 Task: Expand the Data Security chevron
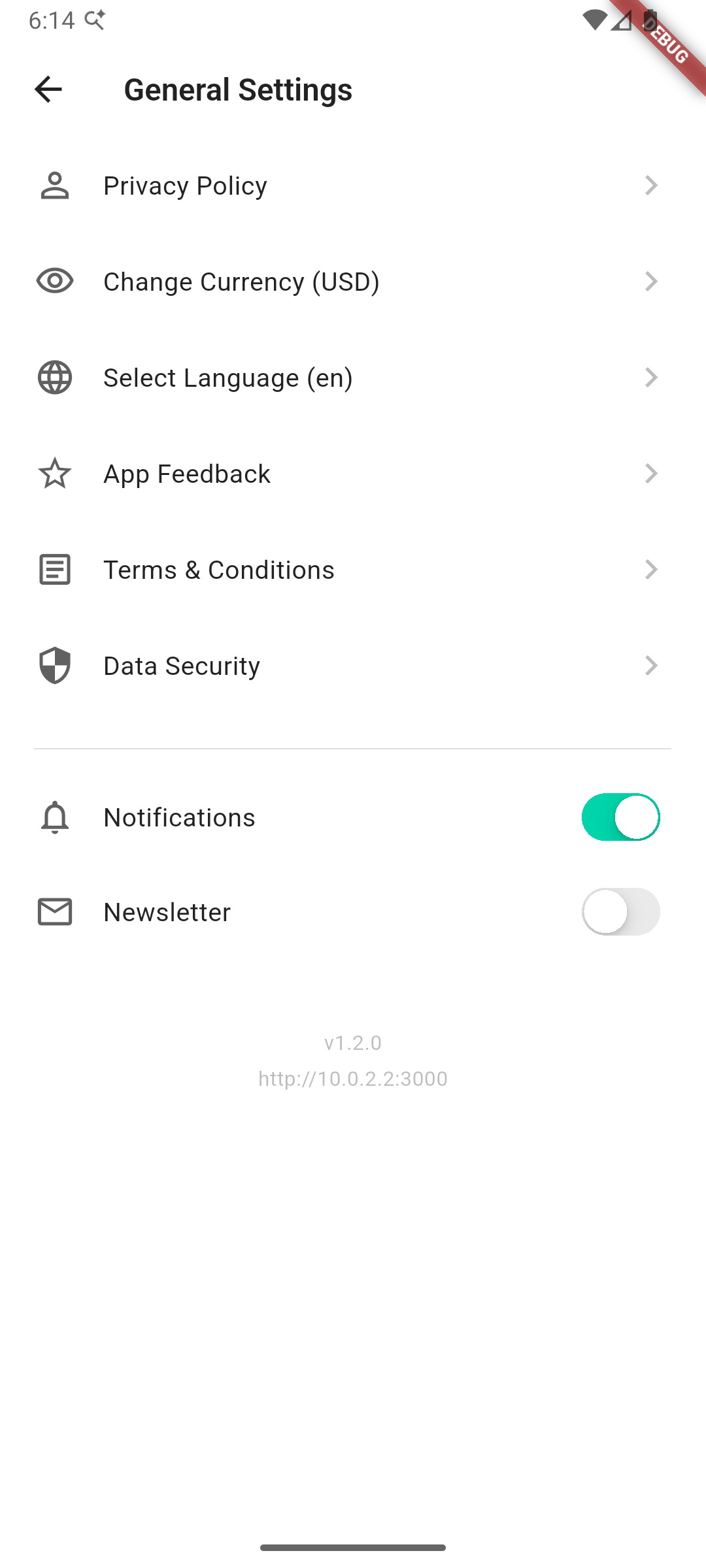(652, 665)
